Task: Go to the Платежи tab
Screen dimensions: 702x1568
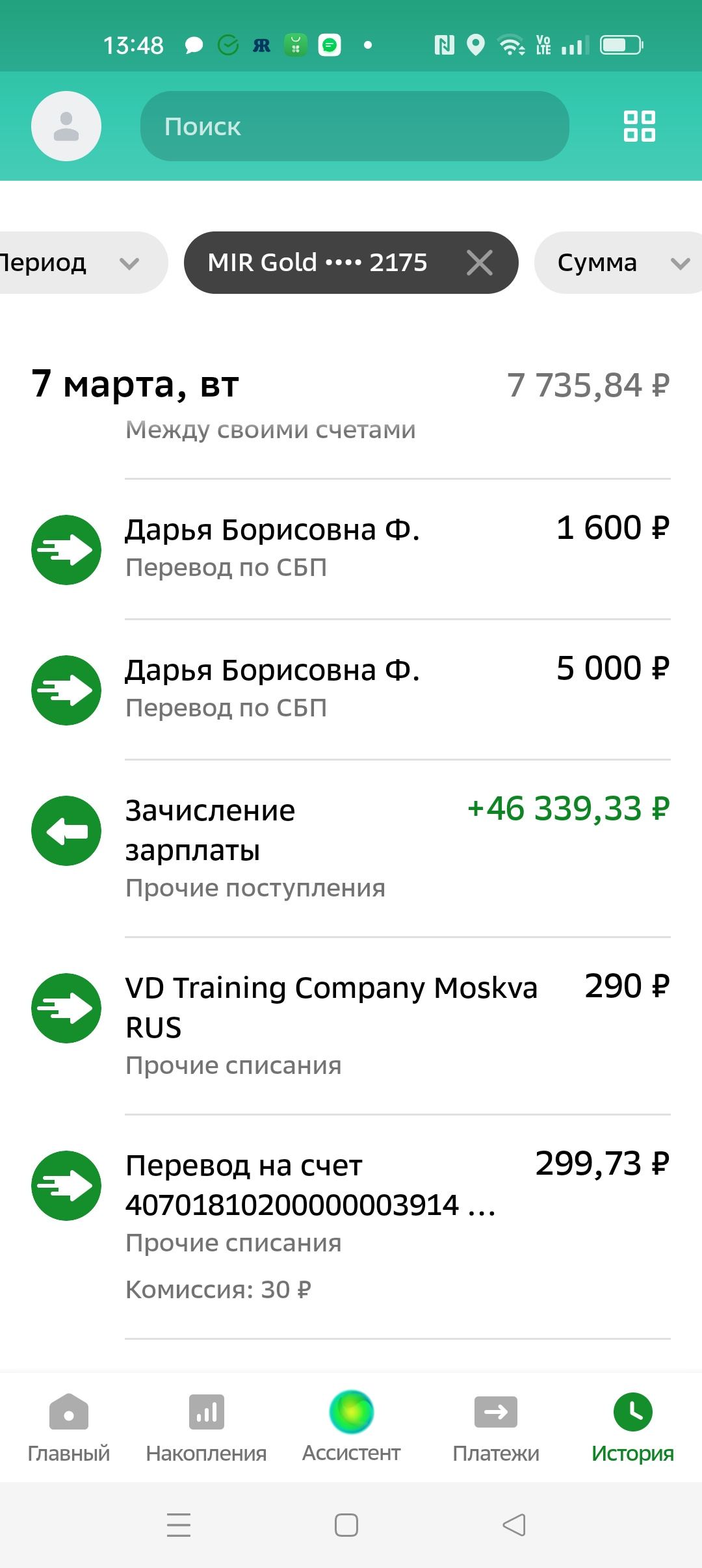Action: click(x=496, y=1428)
